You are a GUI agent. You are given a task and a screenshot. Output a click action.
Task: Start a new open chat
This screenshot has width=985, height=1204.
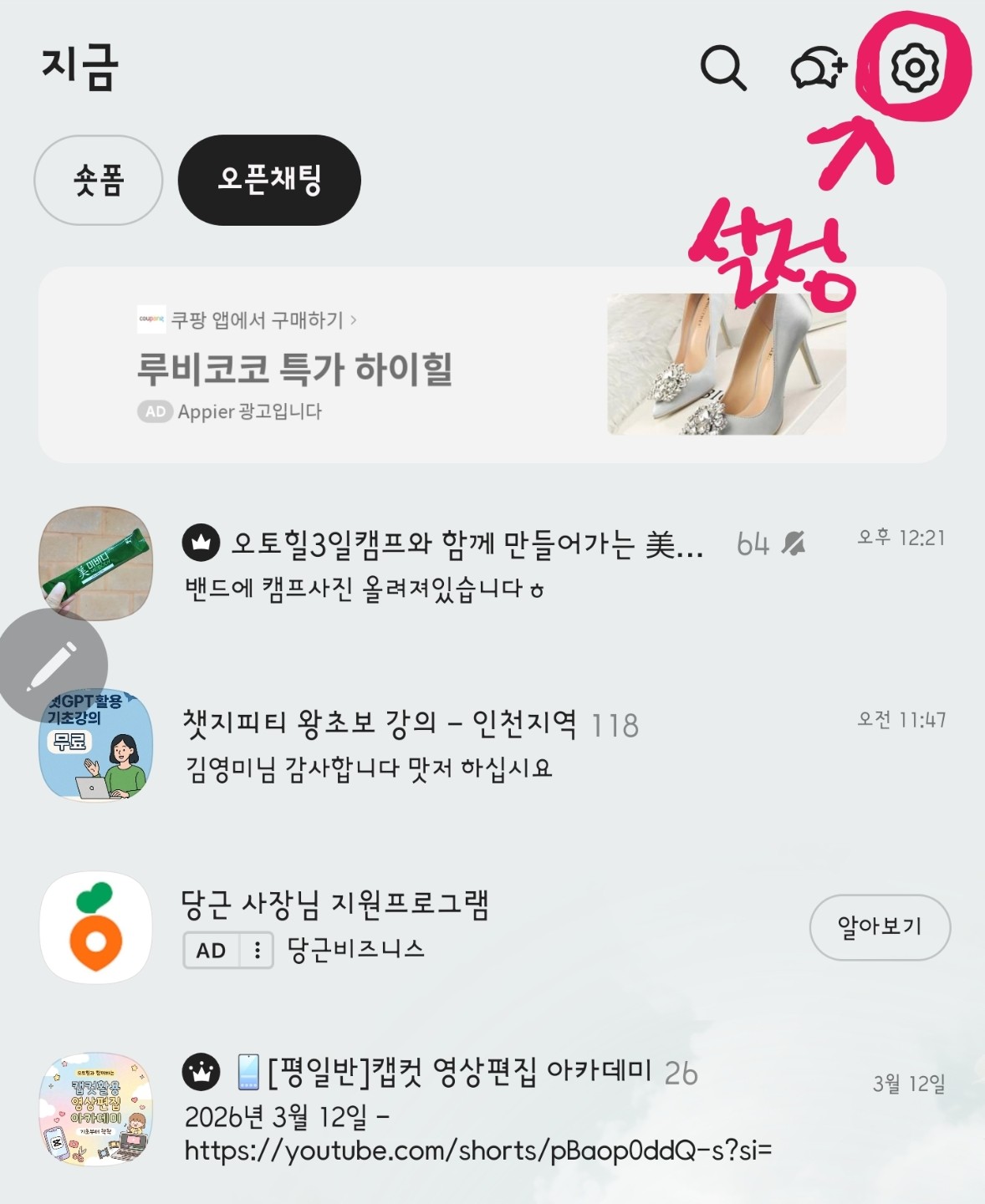click(x=818, y=68)
